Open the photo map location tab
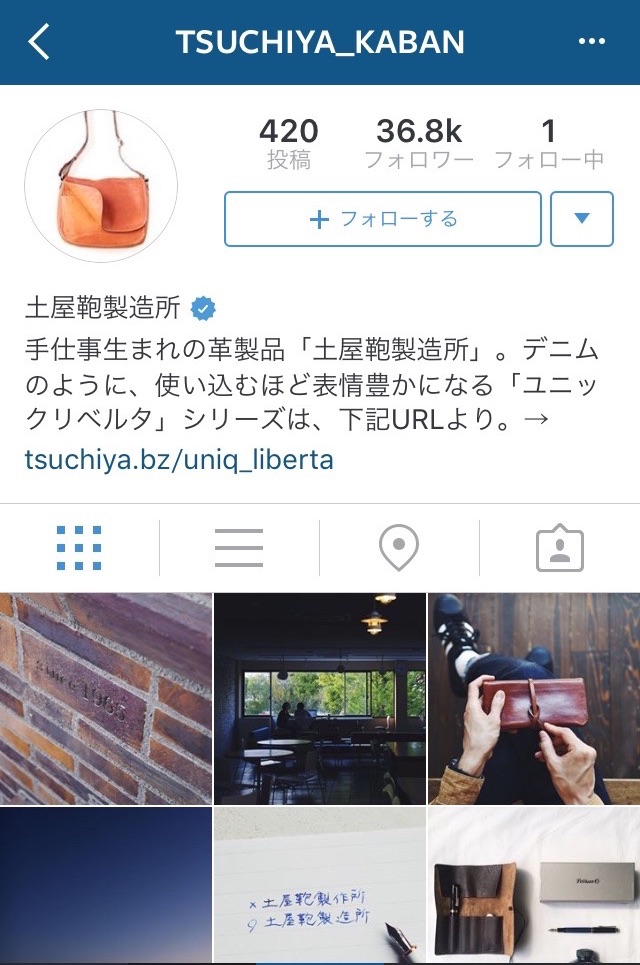This screenshot has height=965, width=640. click(x=399, y=548)
